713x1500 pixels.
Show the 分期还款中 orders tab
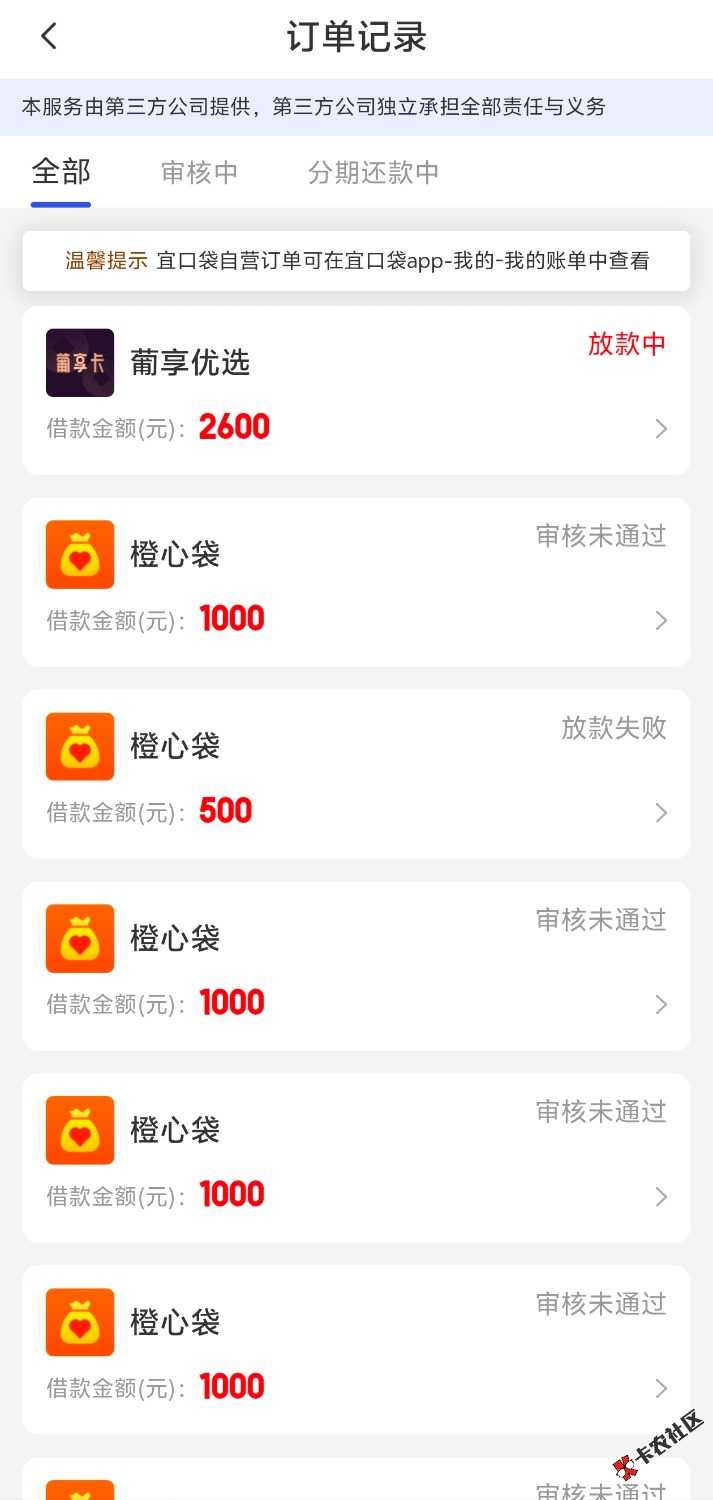(x=373, y=172)
